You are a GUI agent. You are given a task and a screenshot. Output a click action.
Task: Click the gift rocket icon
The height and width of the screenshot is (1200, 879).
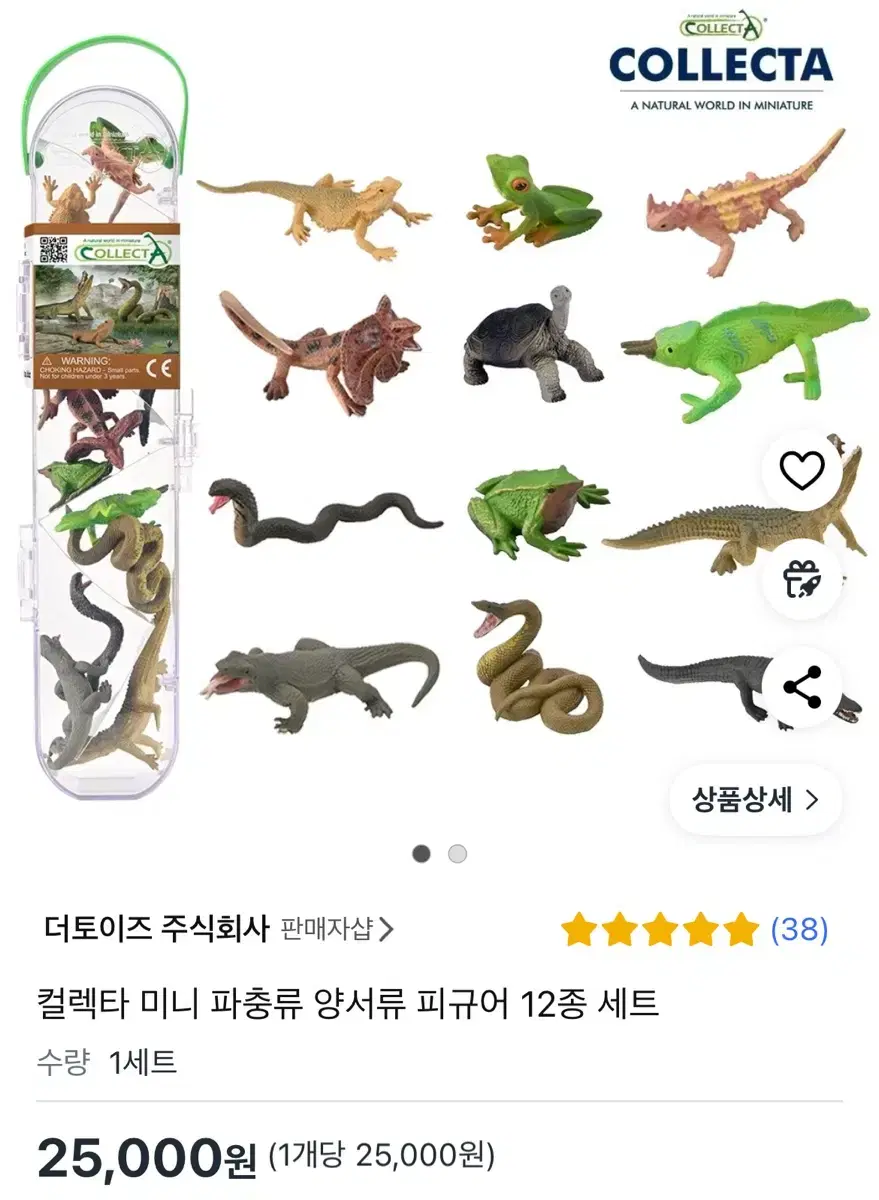802,576
